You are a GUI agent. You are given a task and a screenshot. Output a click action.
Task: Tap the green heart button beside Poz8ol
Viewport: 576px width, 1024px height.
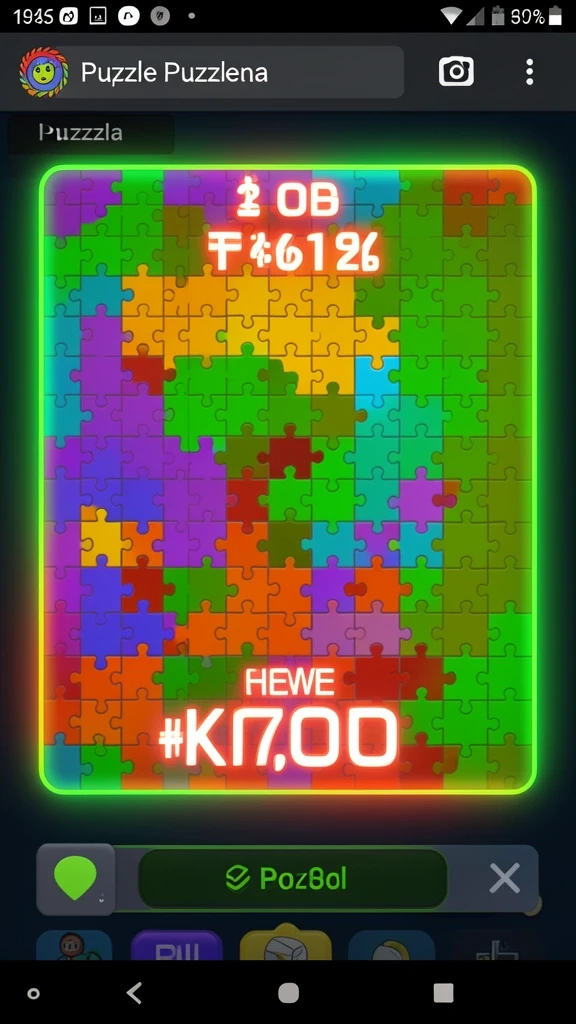[76, 878]
